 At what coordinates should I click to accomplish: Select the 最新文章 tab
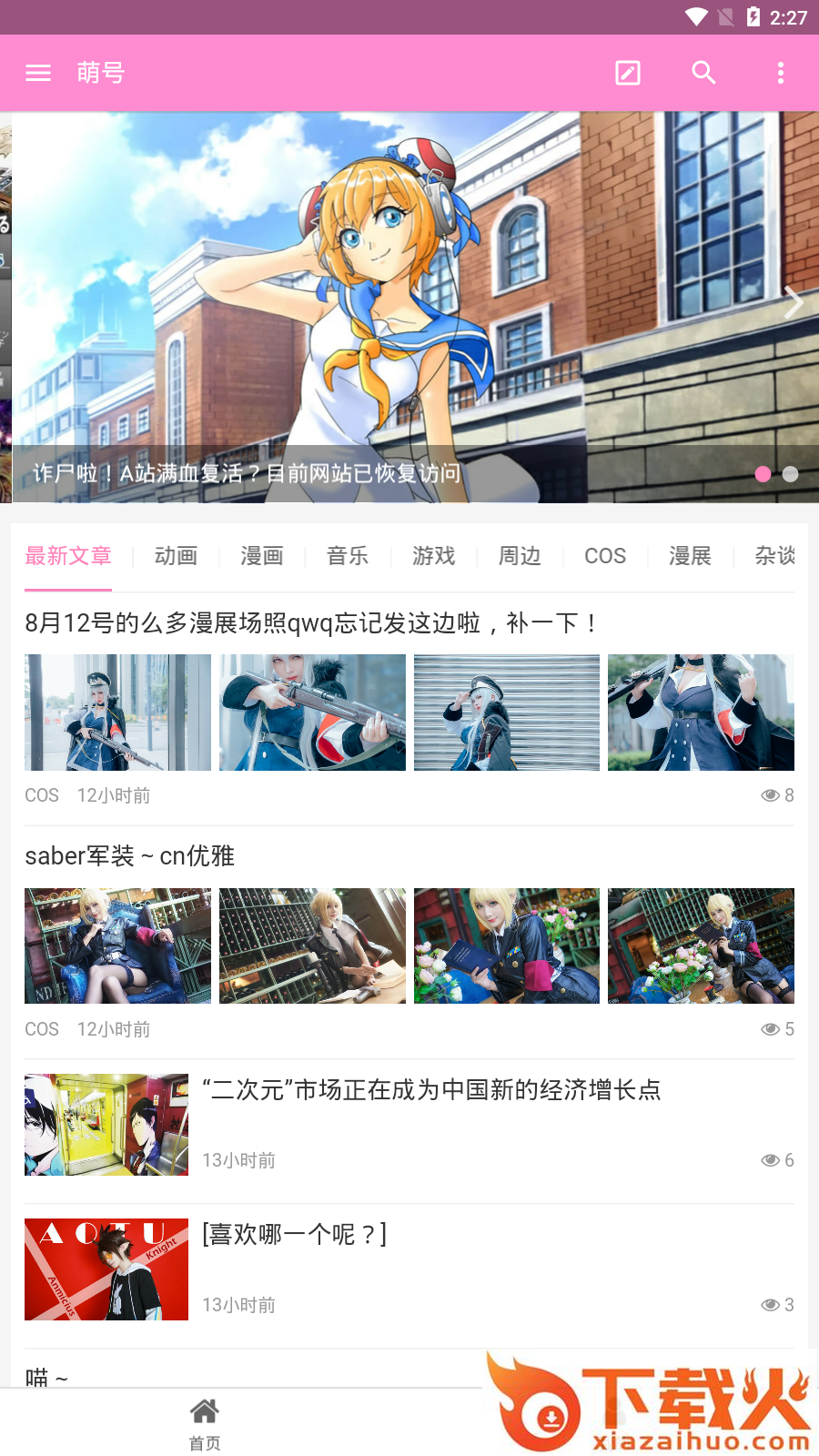tap(68, 556)
